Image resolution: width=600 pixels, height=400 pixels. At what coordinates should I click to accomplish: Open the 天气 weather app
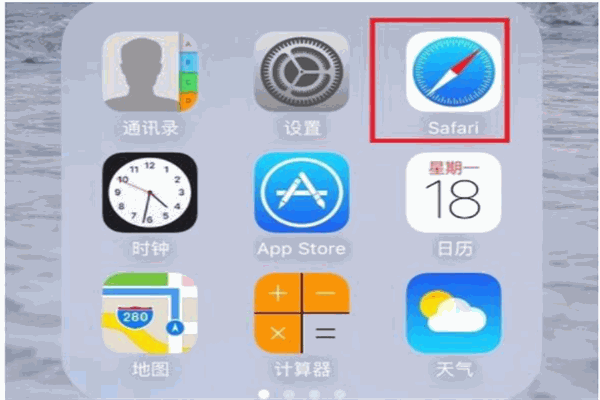pyautogui.click(x=452, y=313)
